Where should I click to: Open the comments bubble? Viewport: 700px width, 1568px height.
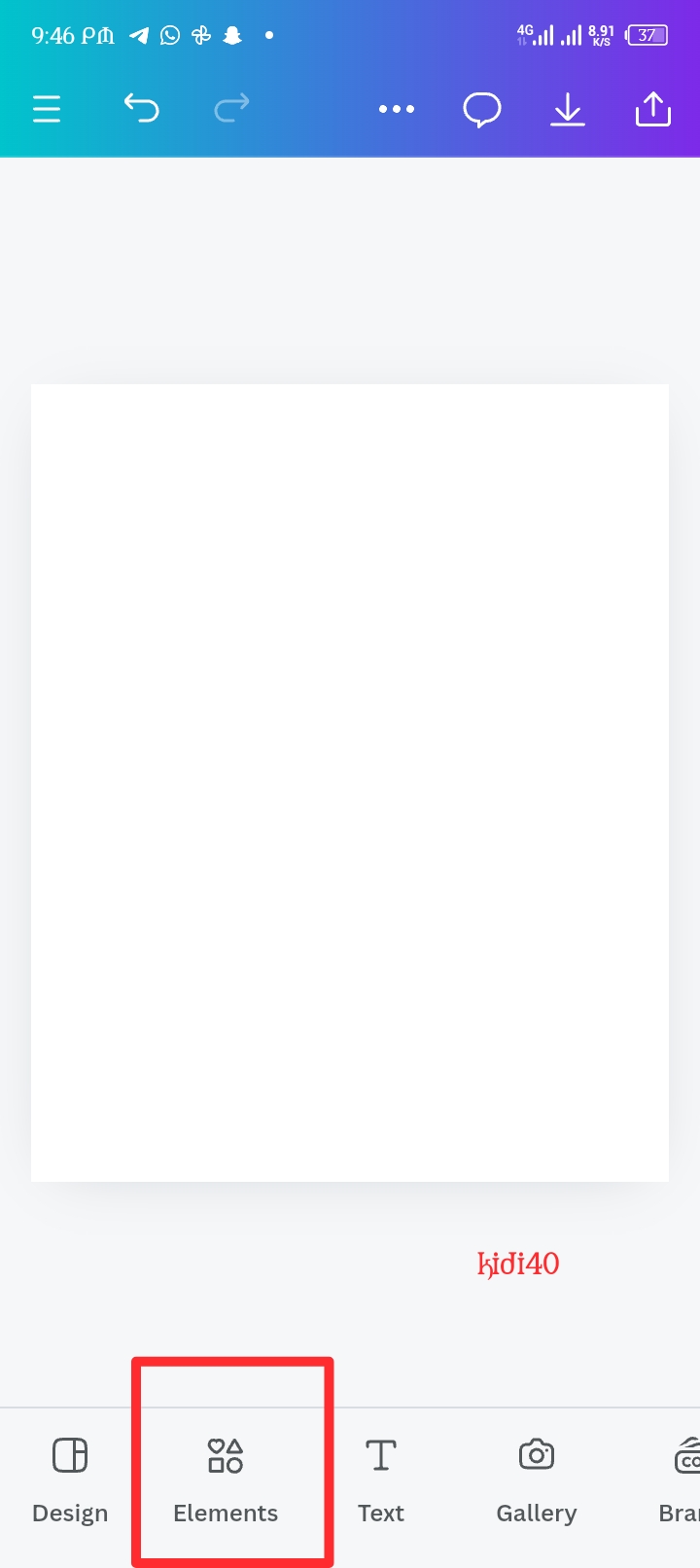(482, 109)
